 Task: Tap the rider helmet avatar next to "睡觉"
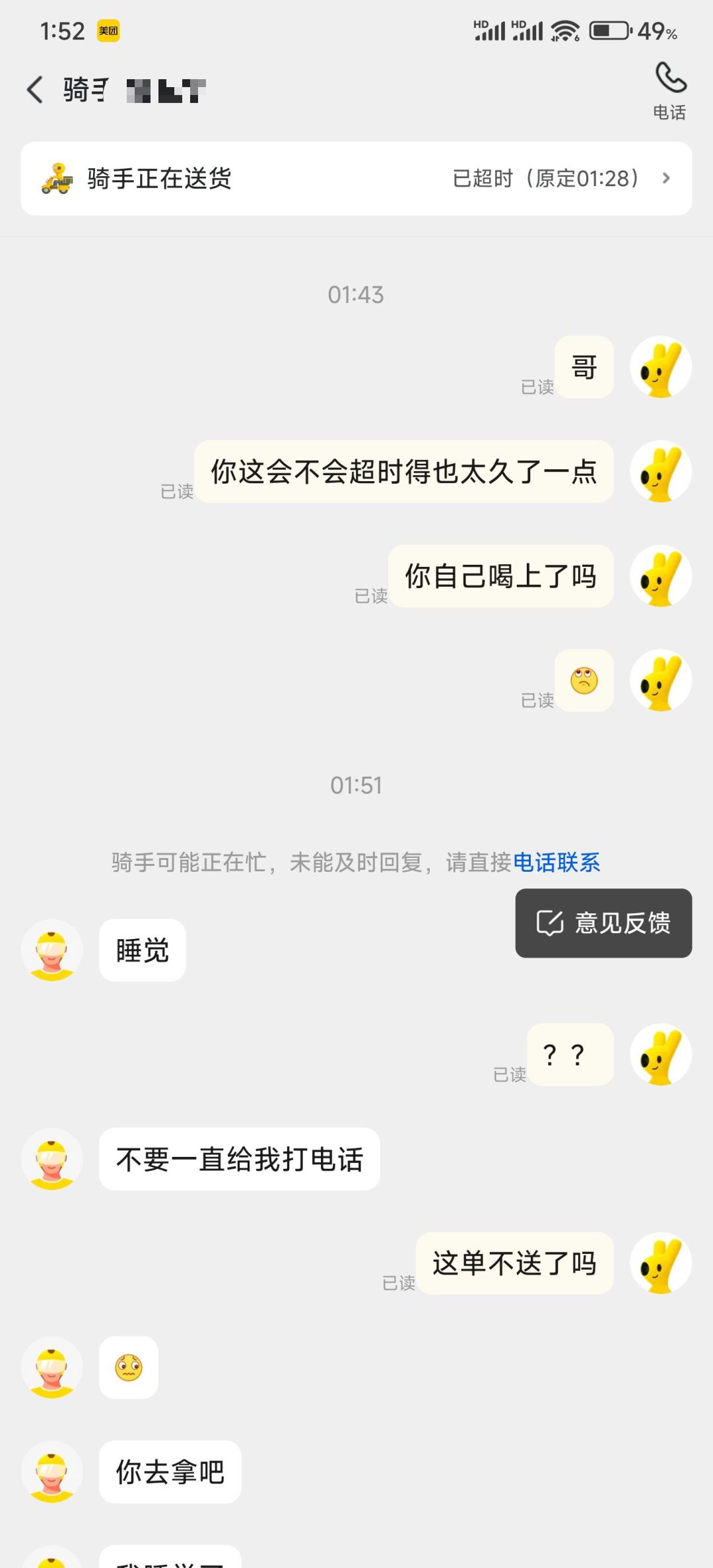[x=52, y=950]
